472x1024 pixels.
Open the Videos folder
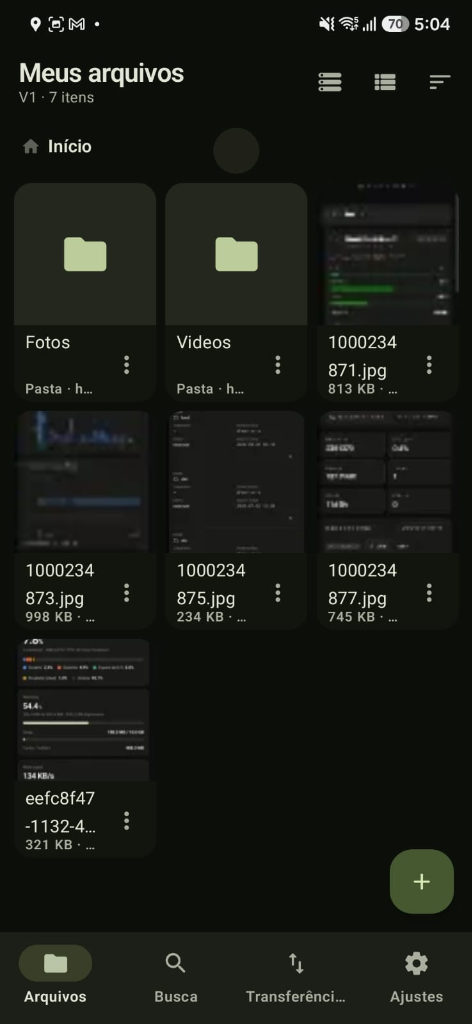[236, 291]
